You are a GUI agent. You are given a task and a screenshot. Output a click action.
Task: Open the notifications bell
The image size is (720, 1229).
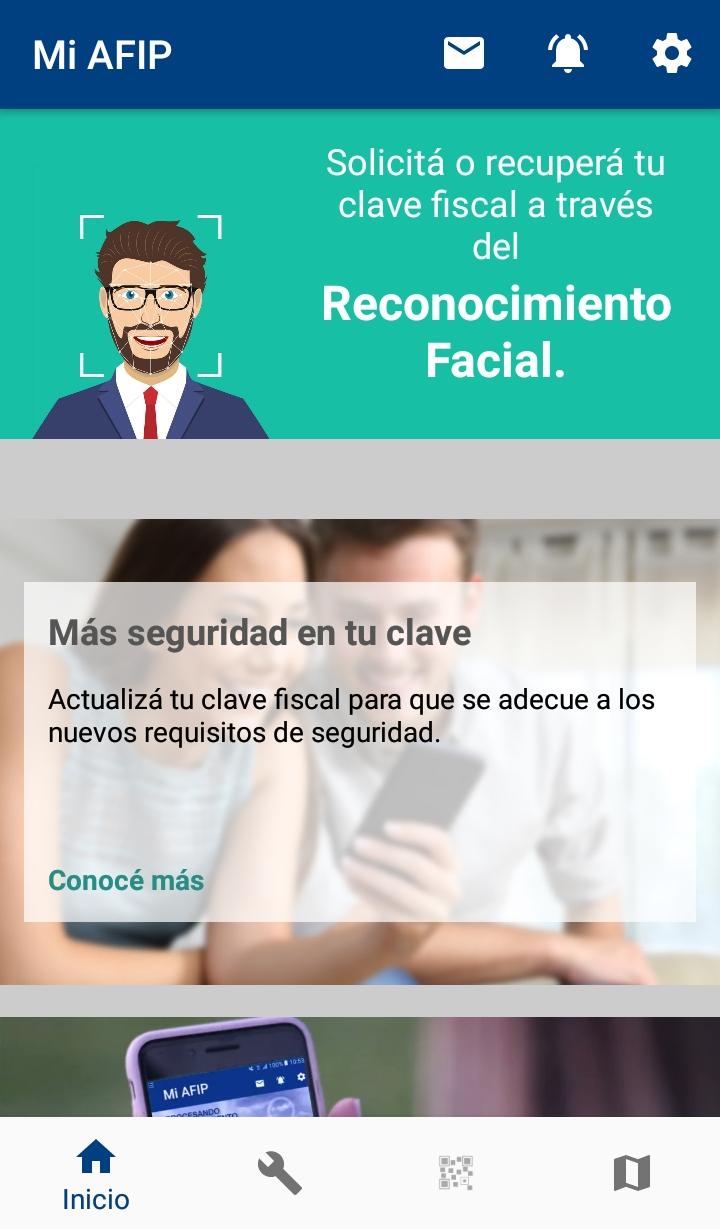pyautogui.click(x=568, y=54)
